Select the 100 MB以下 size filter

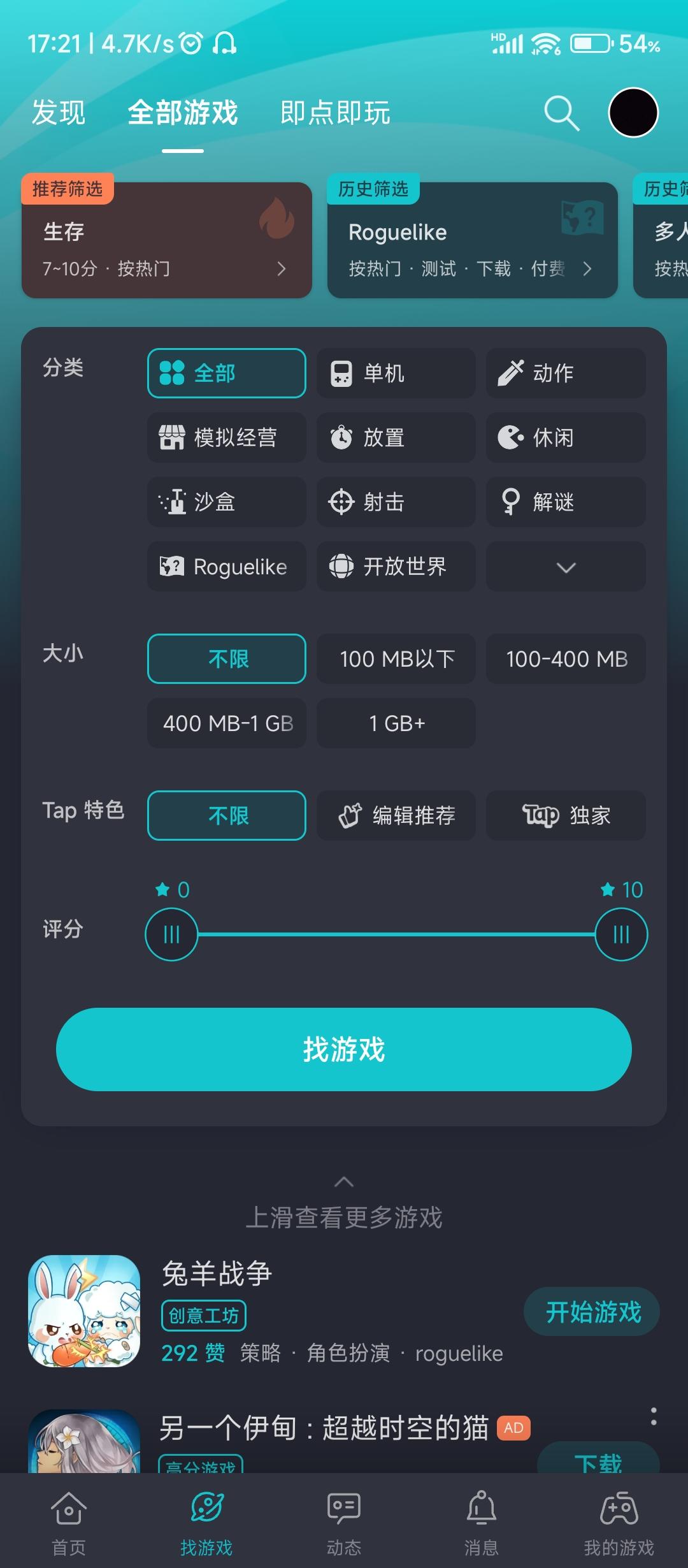tap(395, 659)
